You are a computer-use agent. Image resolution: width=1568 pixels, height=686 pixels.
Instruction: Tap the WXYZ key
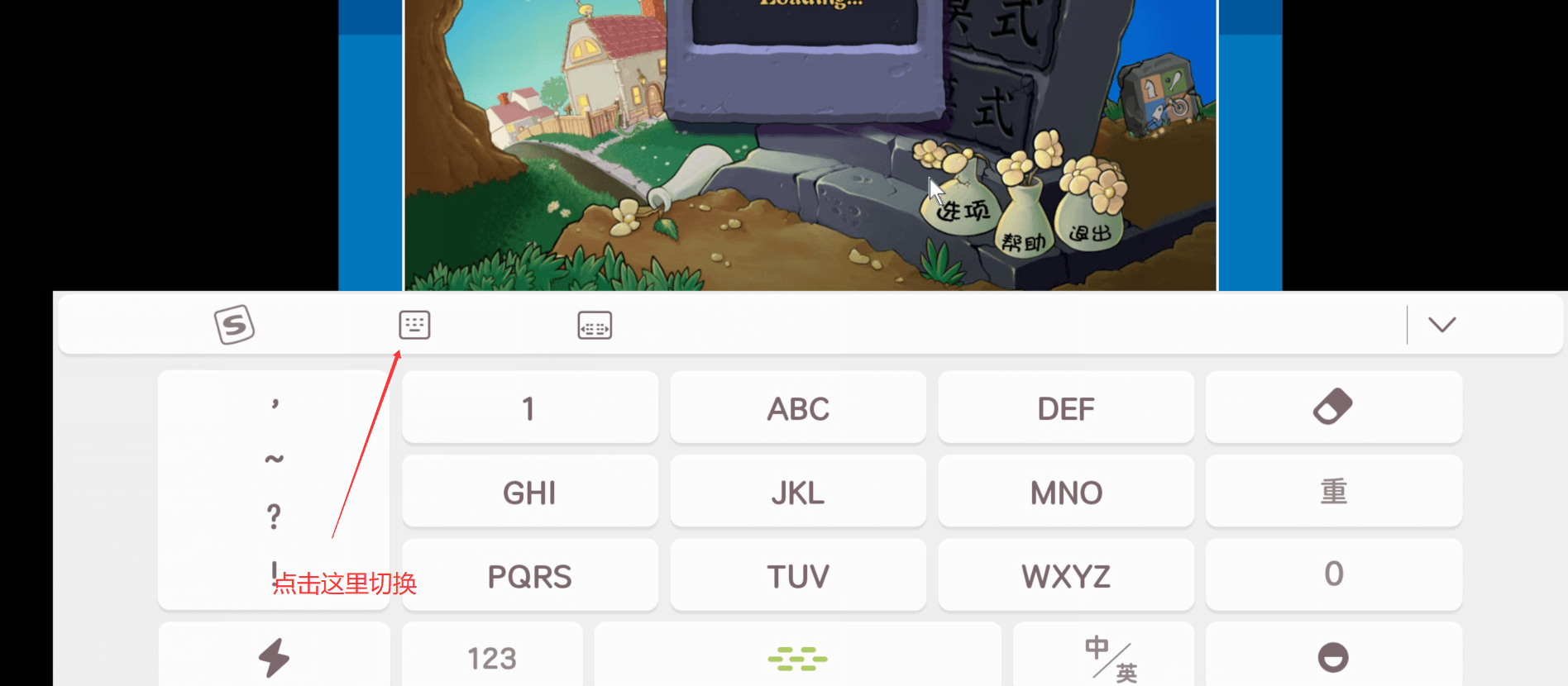tap(1065, 576)
